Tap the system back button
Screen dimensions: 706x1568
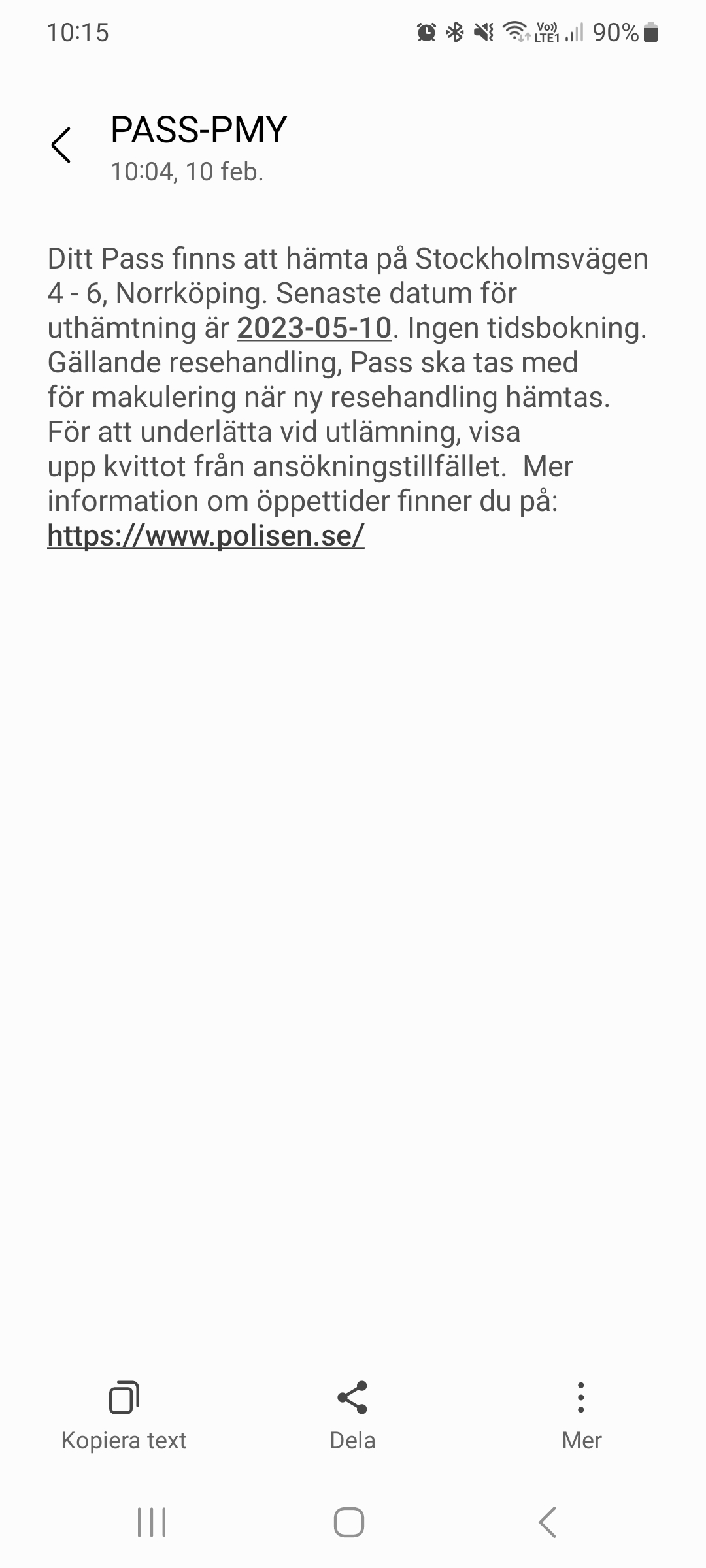click(548, 1522)
